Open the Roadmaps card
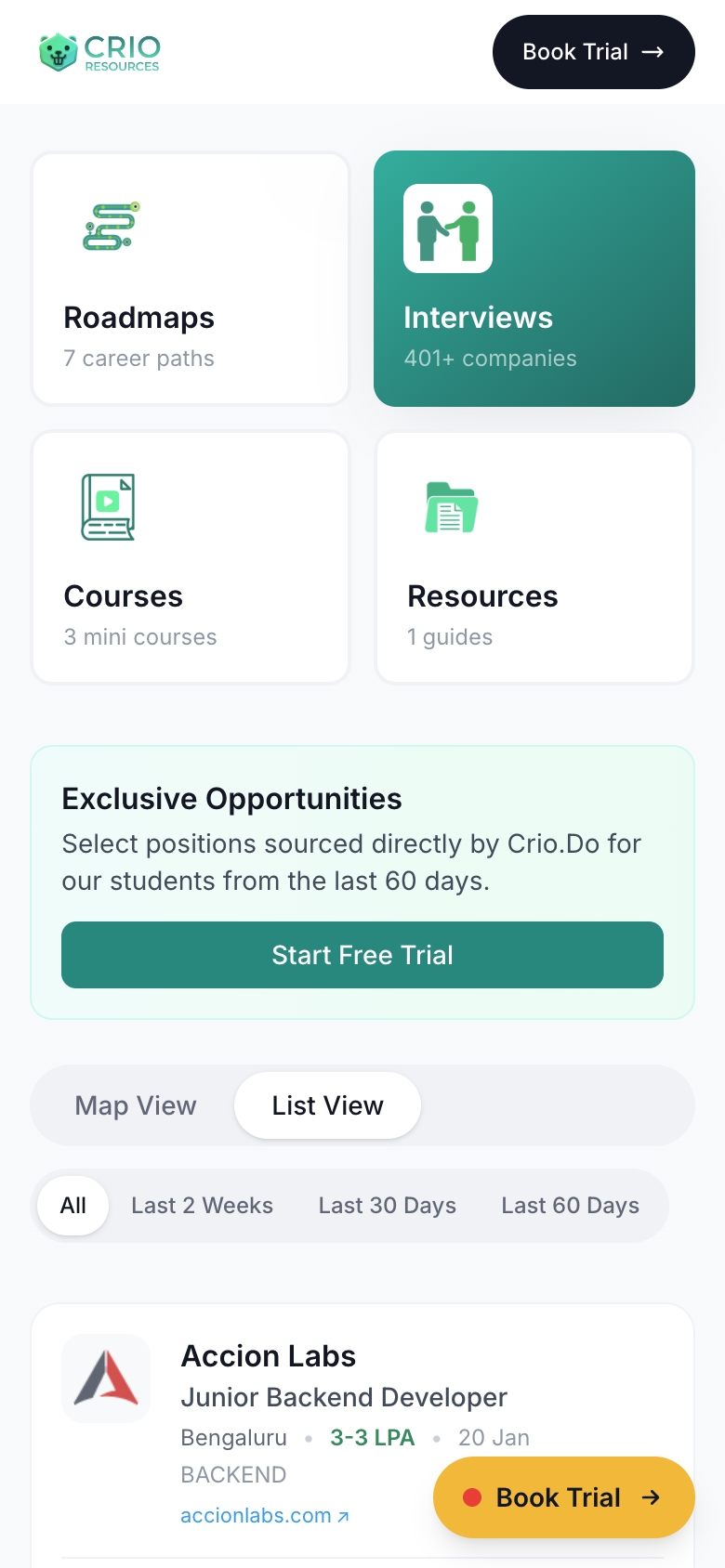Screen dimensions: 725x1568 [191, 279]
